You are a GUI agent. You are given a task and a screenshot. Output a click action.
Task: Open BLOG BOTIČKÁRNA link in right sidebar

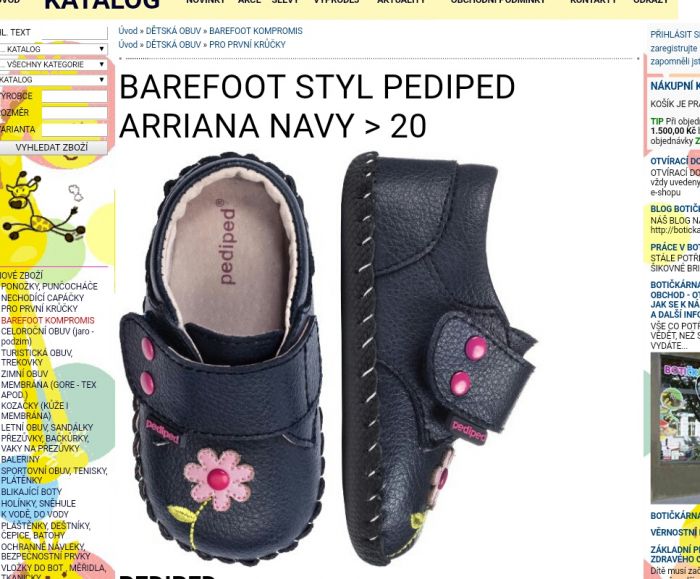pyautogui.click(x=675, y=209)
